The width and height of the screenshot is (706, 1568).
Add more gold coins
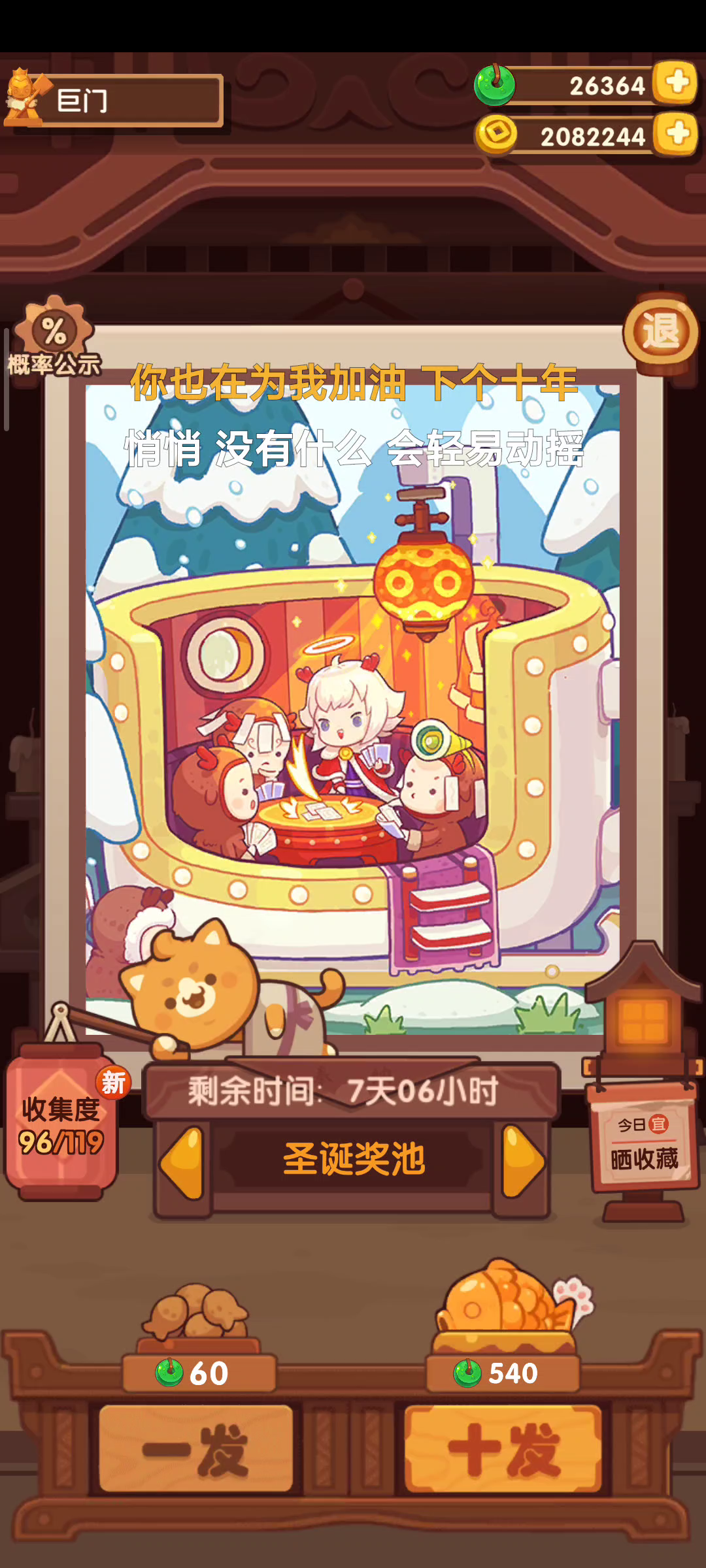[x=677, y=134]
